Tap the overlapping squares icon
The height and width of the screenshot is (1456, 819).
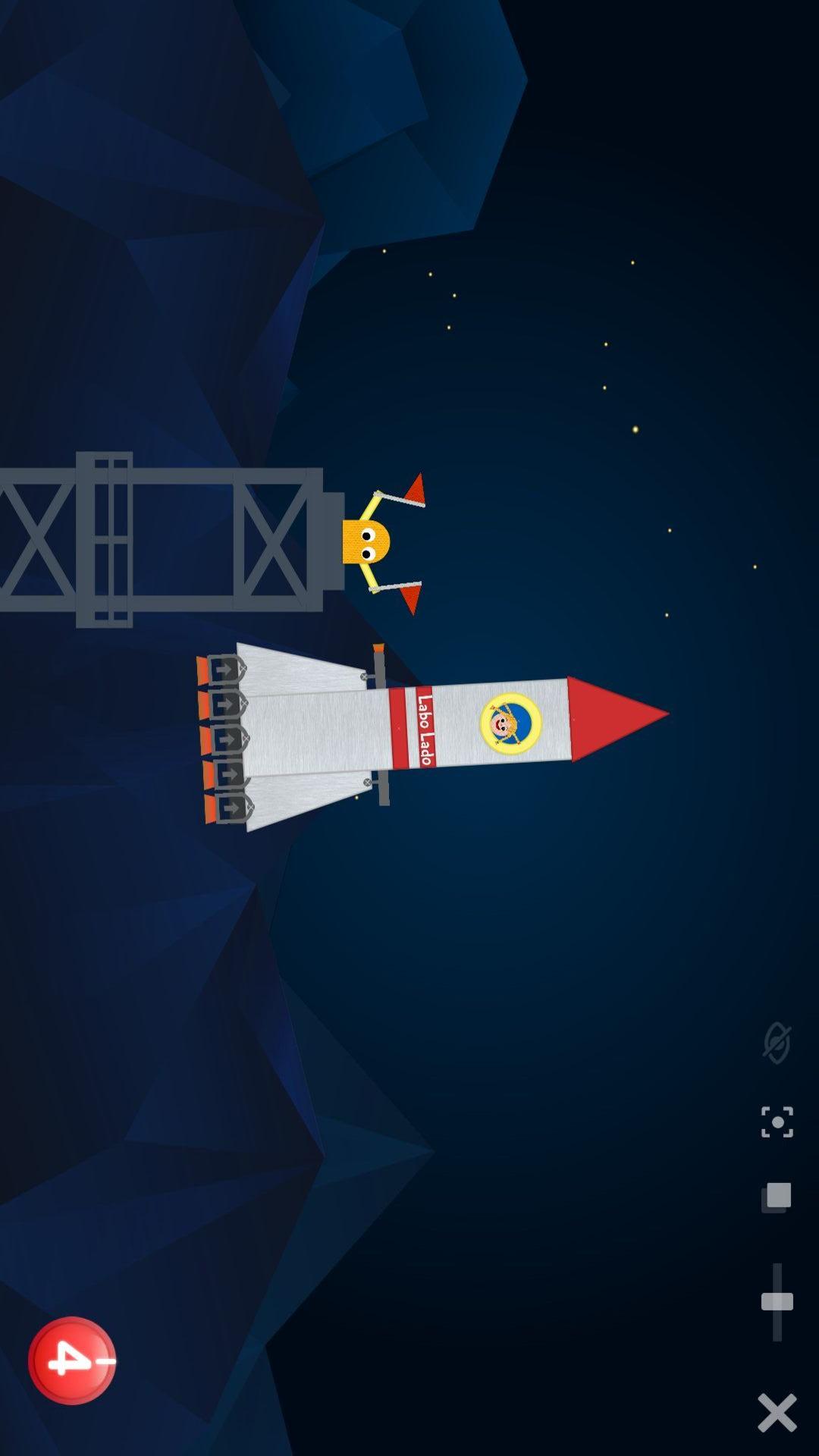[x=777, y=1197]
